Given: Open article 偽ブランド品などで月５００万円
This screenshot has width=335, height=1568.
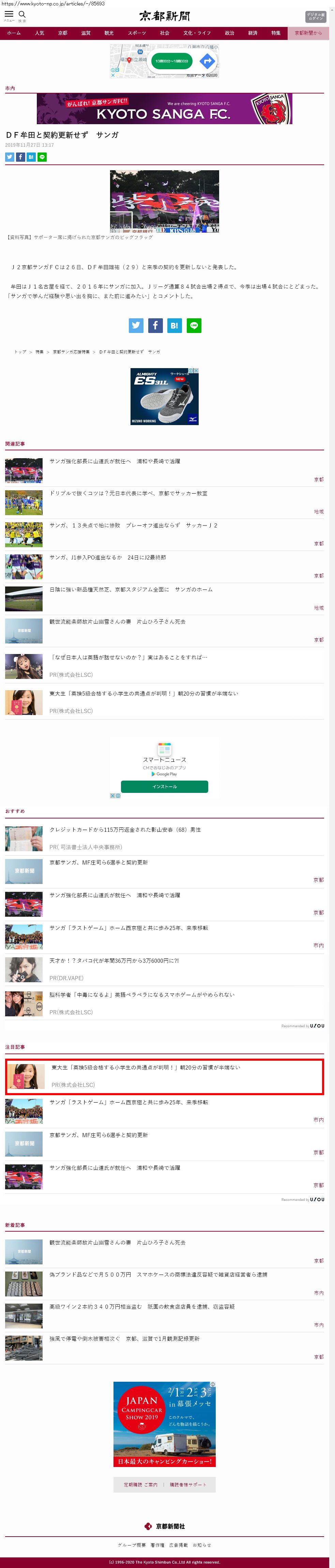Looking at the screenshot, I should [x=158, y=1275].
